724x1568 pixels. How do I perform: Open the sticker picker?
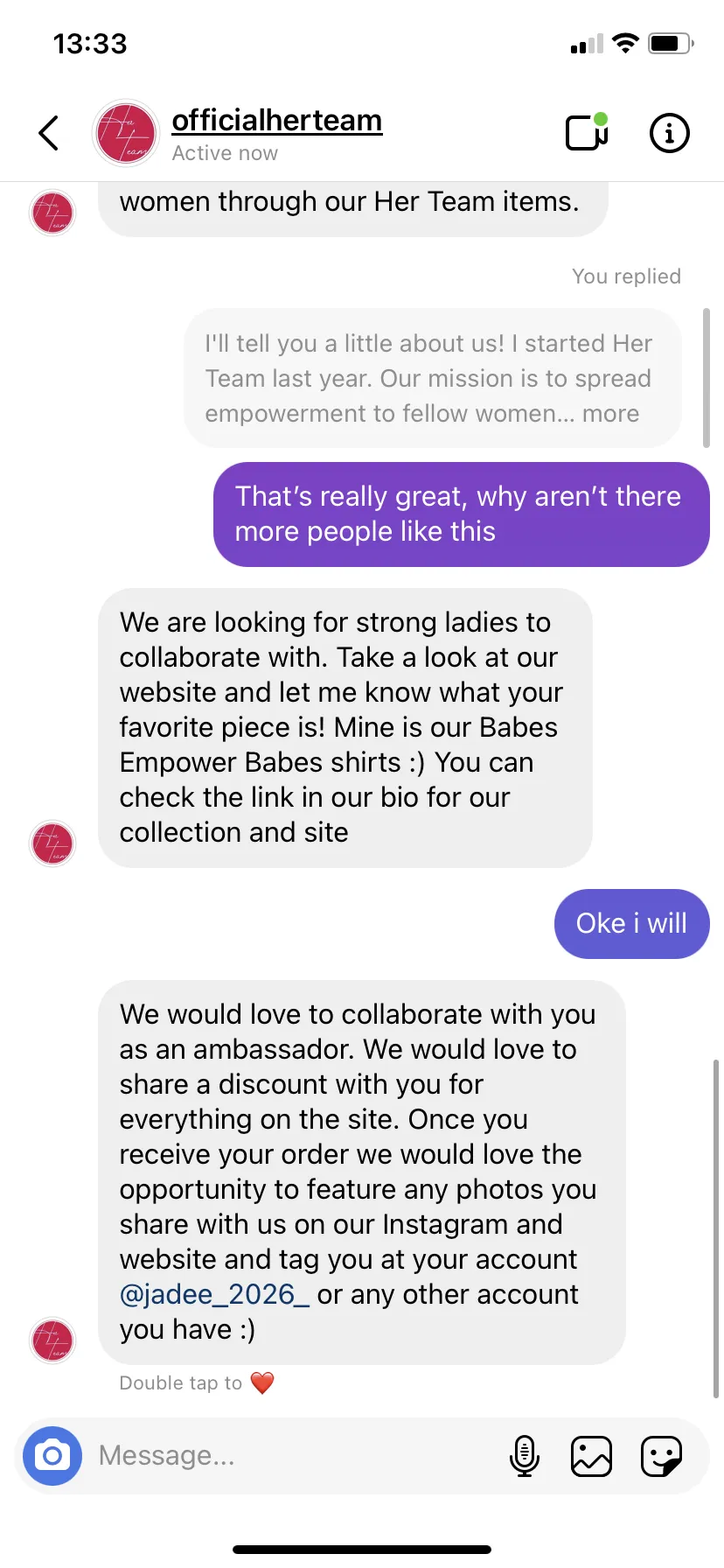tap(661, 1456)
